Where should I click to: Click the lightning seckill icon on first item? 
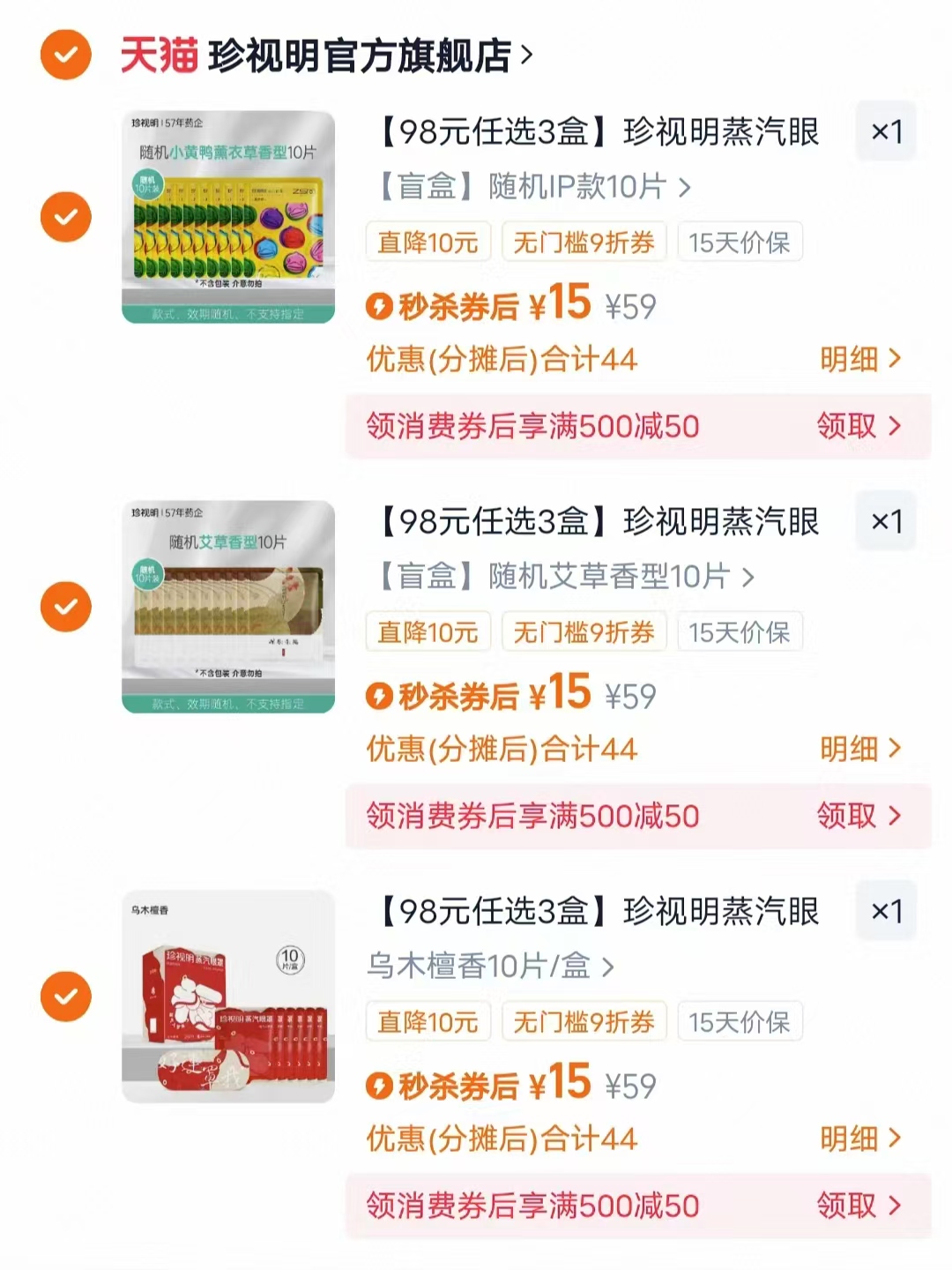click(379, 306)
